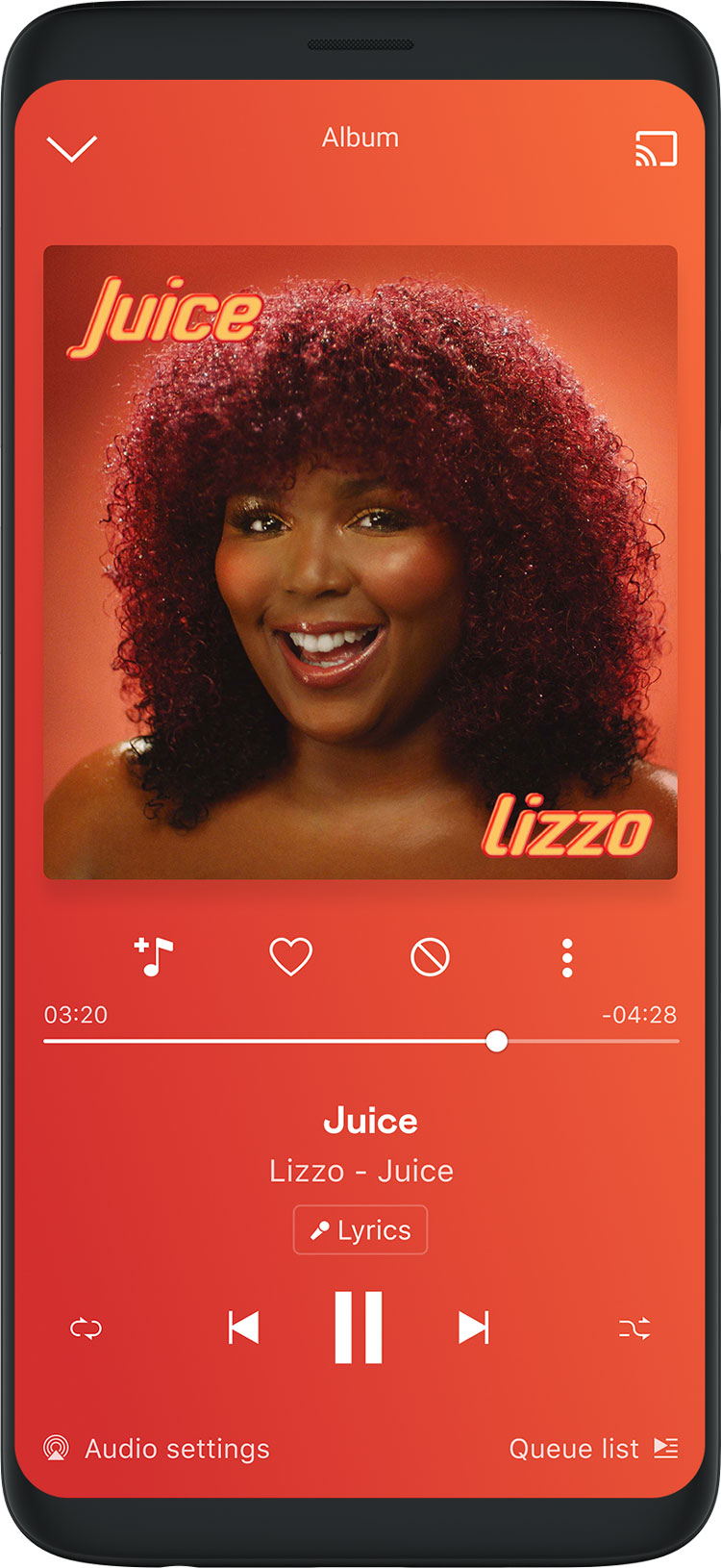
Task: Toggle repeat mode
Action: (x=87, y=1328)
